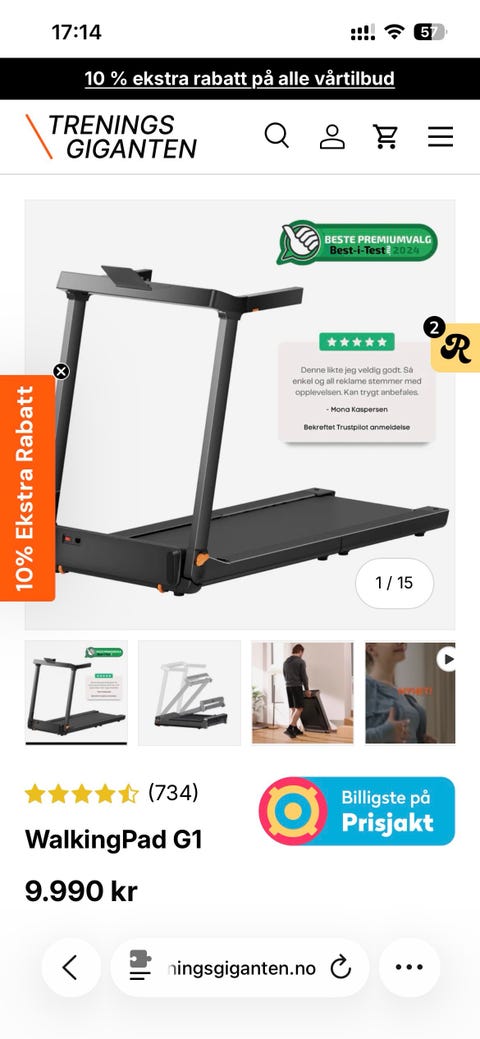
Task: Open the 10 % ekstra rabatt banner link
Action: click(239, 79)
